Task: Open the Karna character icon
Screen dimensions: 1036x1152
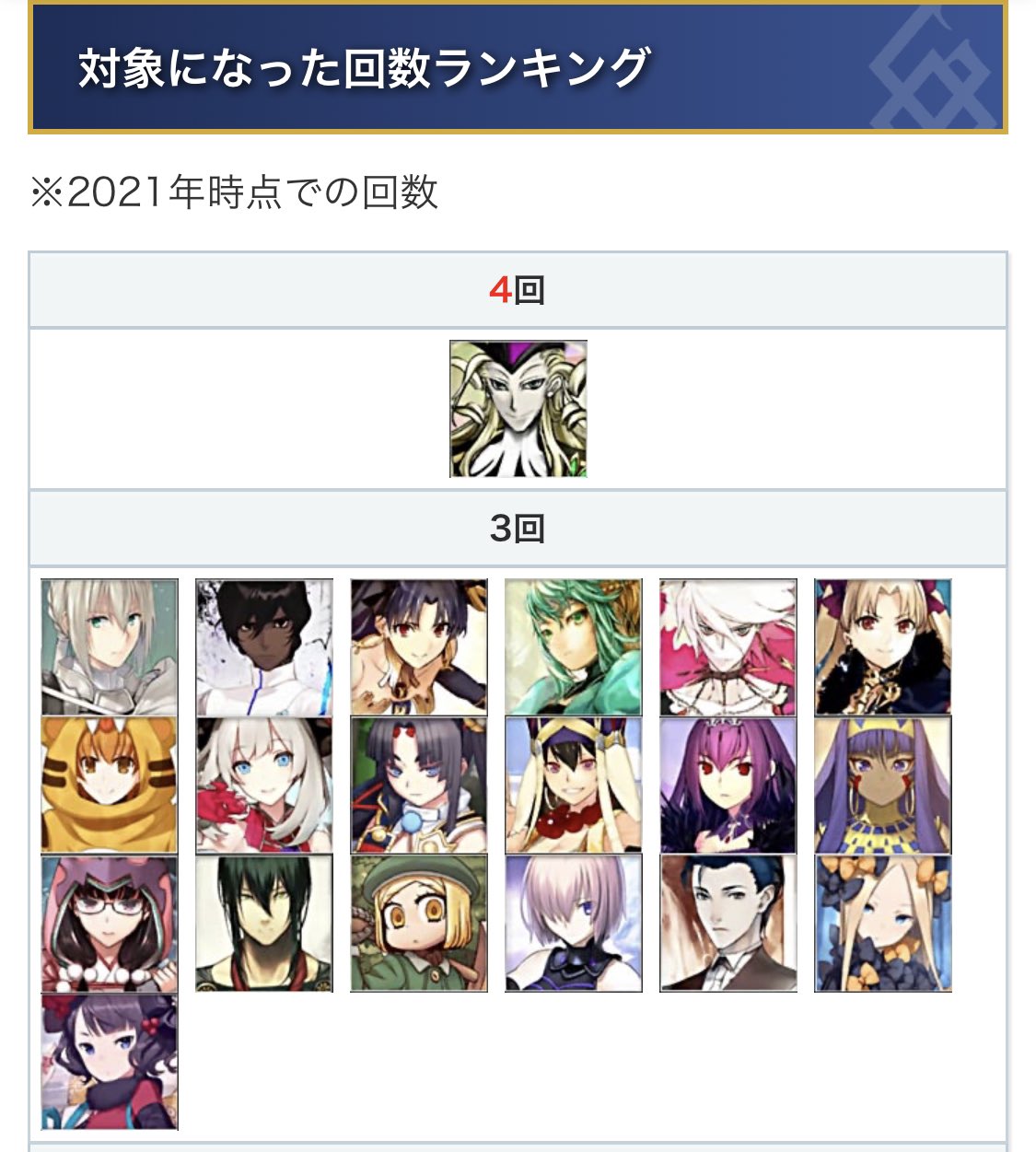Action: click(x=728, y=647)
